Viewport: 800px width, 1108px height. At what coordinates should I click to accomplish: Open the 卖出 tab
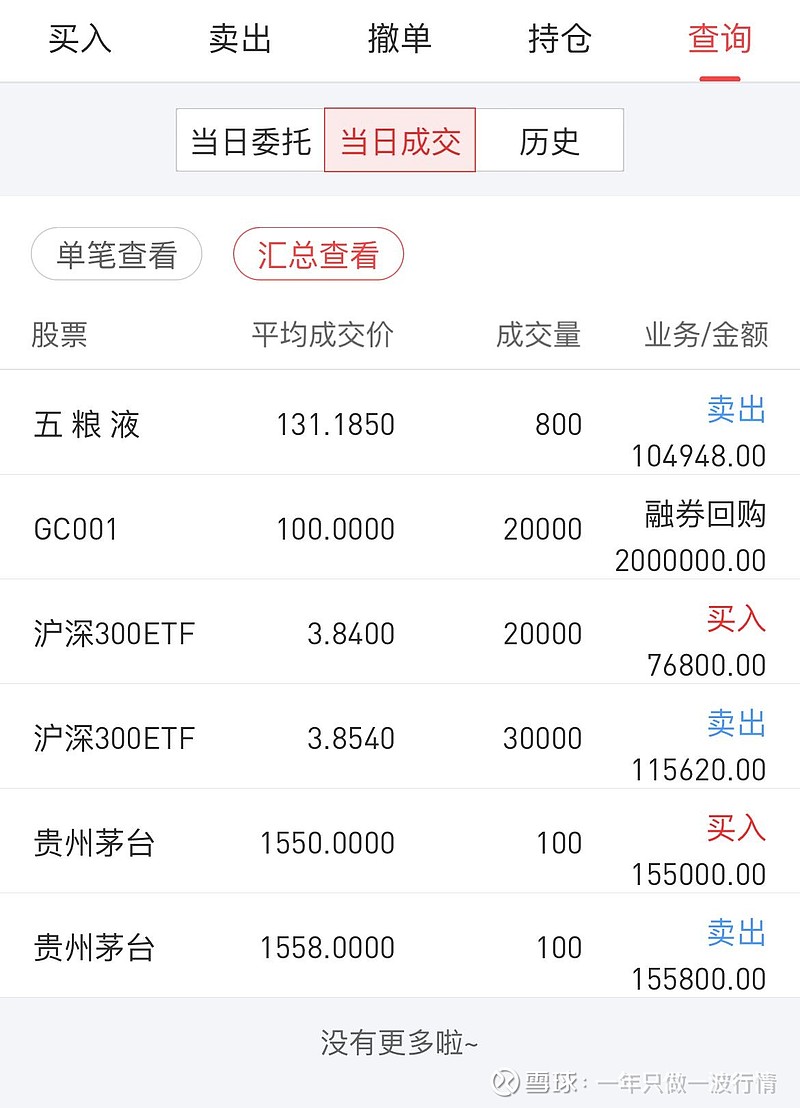click(239, 40)
